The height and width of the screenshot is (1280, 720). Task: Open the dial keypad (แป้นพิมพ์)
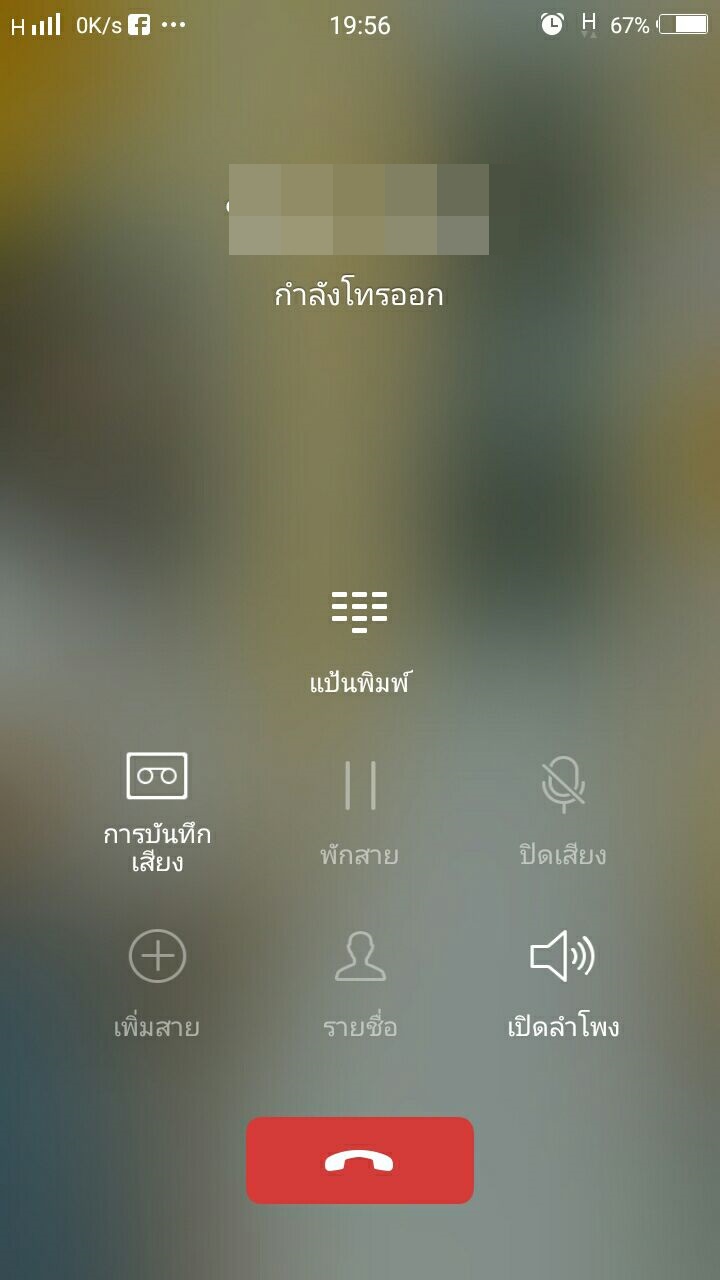[x=360, y=612]
